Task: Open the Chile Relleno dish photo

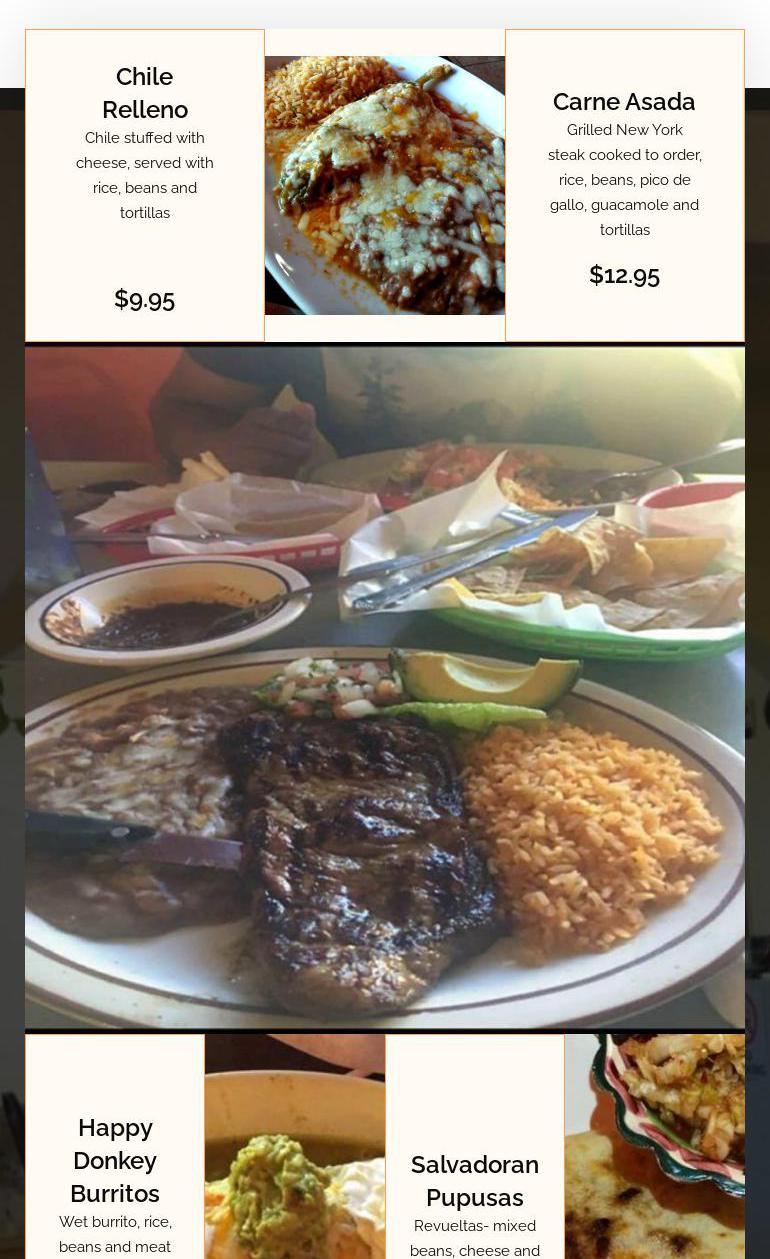Action: (385, 185)
